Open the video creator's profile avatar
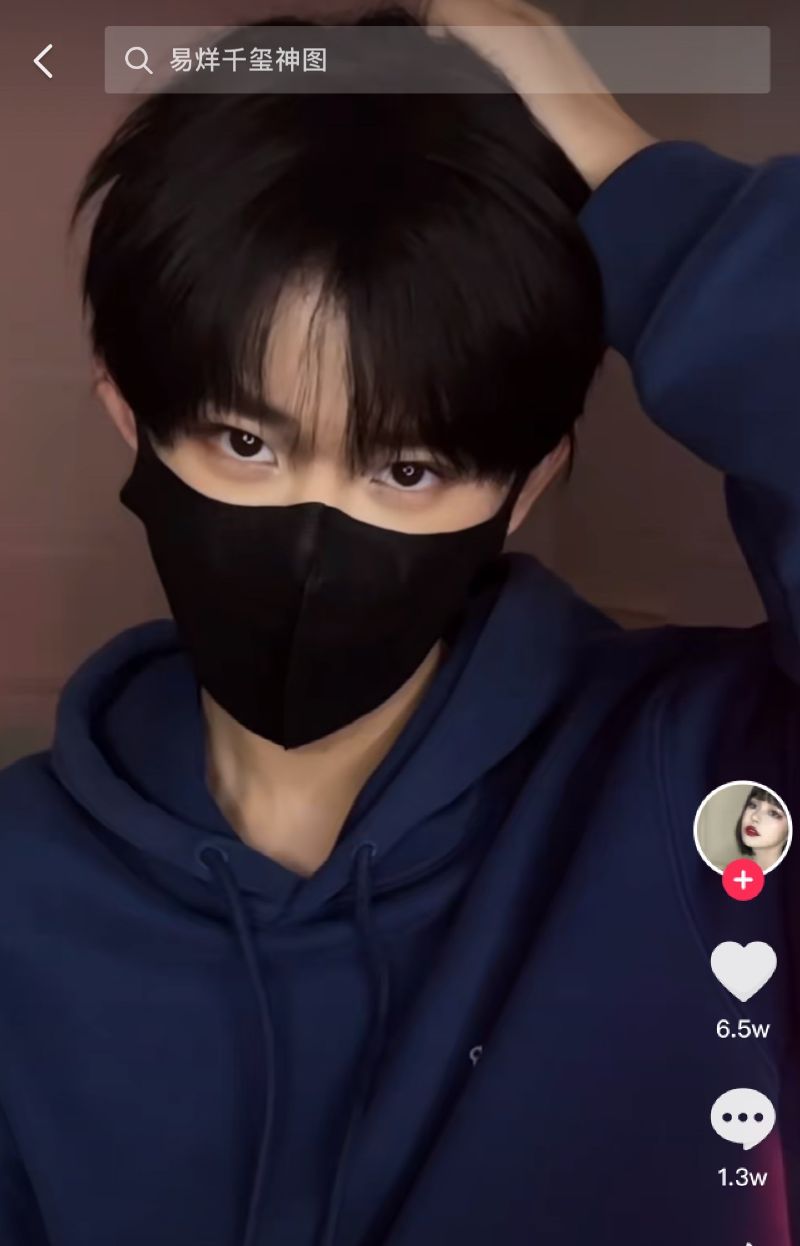This screenshot has height=1246, width=800. (742, 827)
